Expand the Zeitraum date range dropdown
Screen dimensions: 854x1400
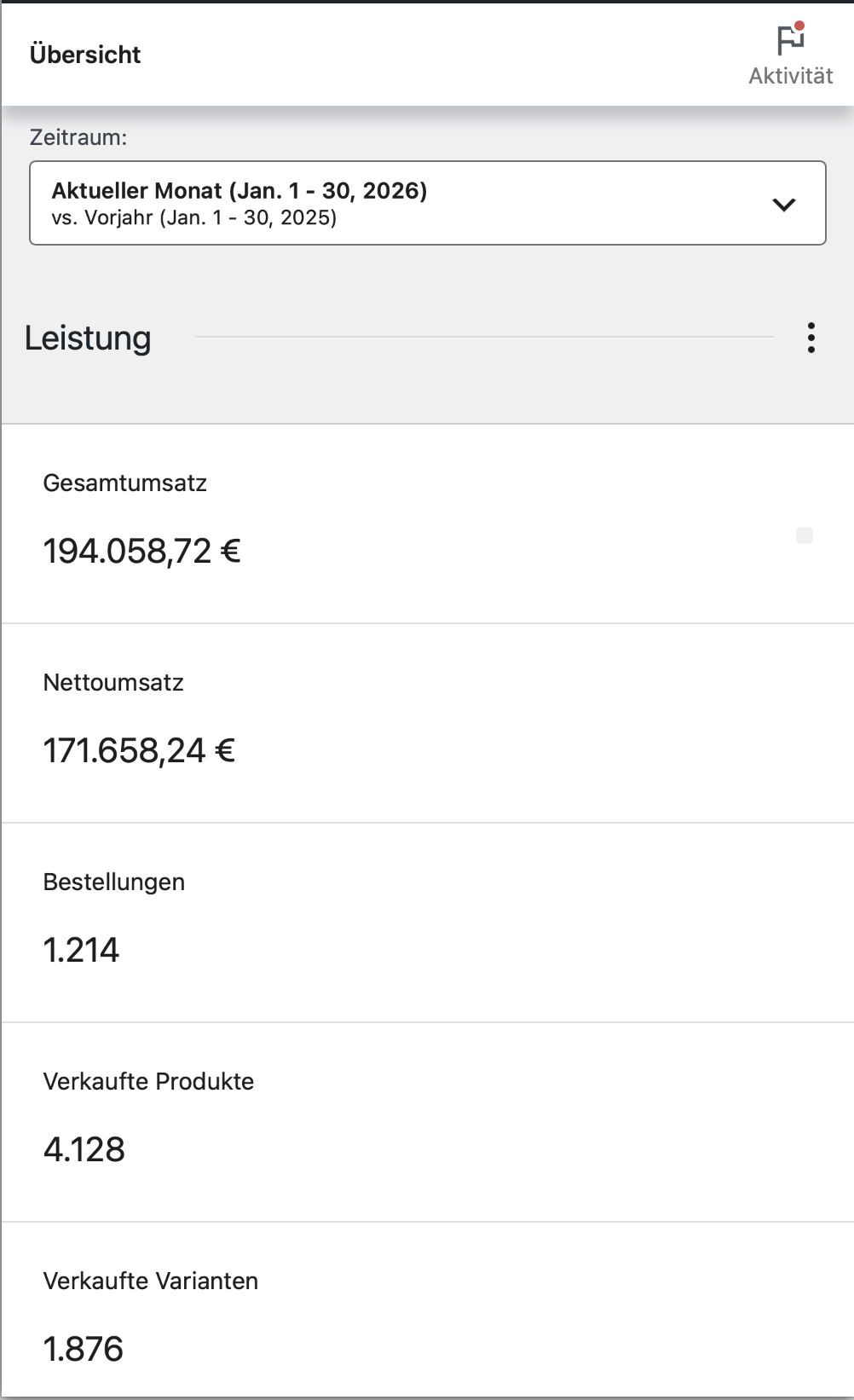[427, 203]
